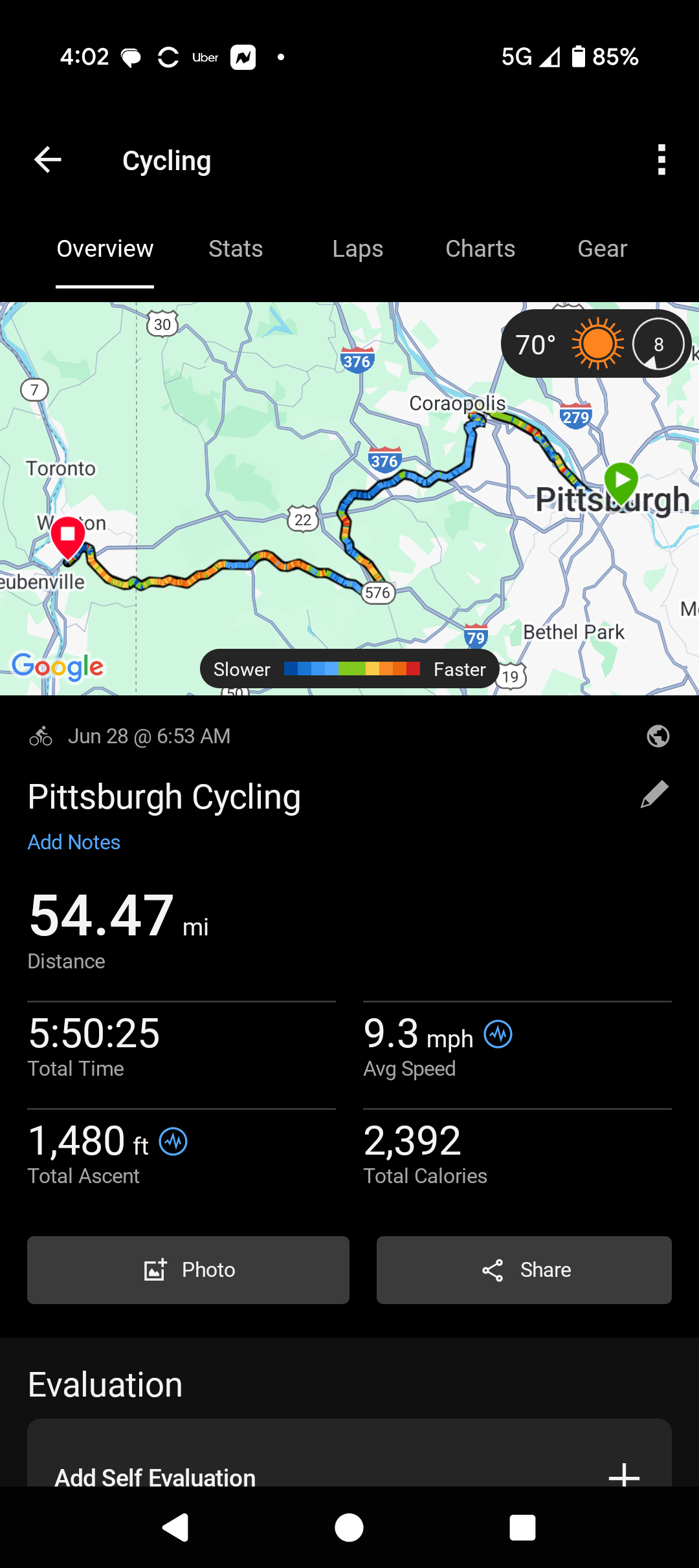
Task: Tap the system home button
Action: pyautogui.click(x=349, y=1528)
